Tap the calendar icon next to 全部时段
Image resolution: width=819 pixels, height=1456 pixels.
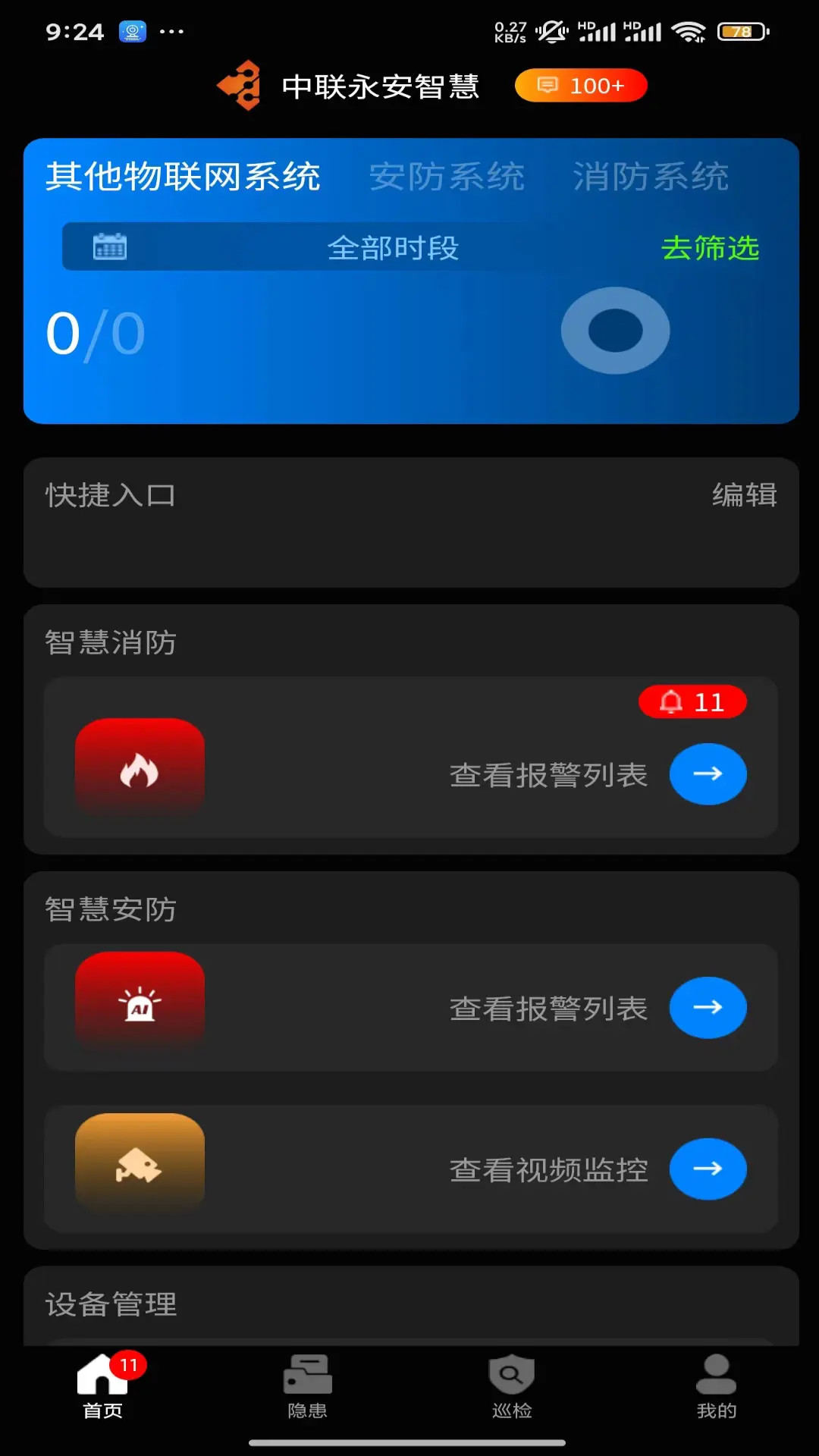[x=108, y=245]
